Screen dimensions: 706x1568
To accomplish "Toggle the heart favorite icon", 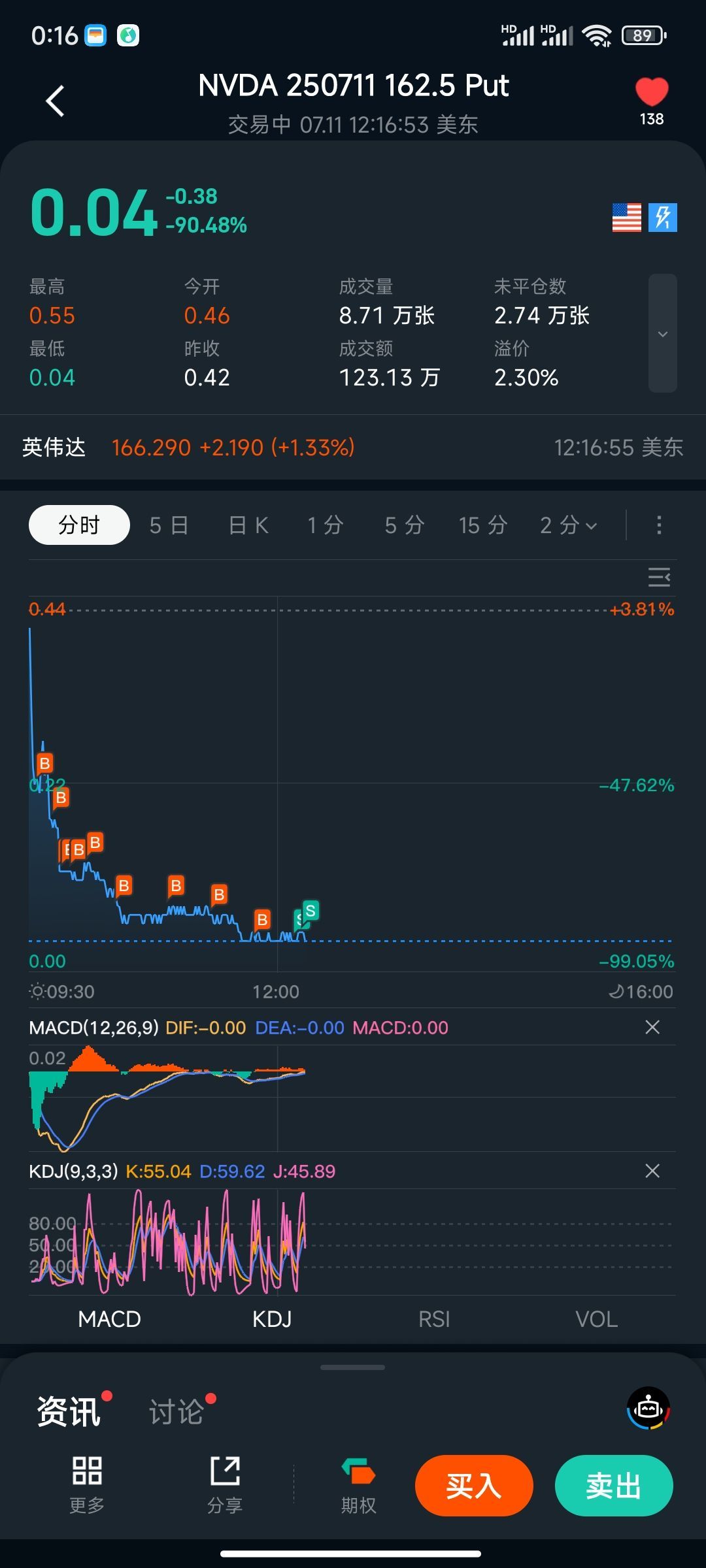I will [x=652, y=92].
